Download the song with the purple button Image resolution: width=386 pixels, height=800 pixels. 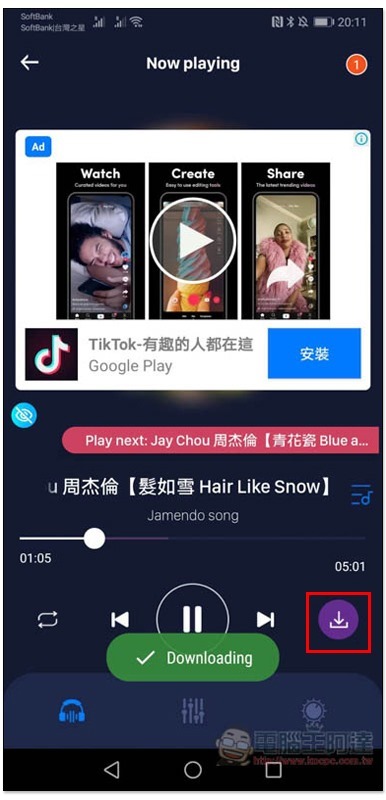click(x=339, y=620)
